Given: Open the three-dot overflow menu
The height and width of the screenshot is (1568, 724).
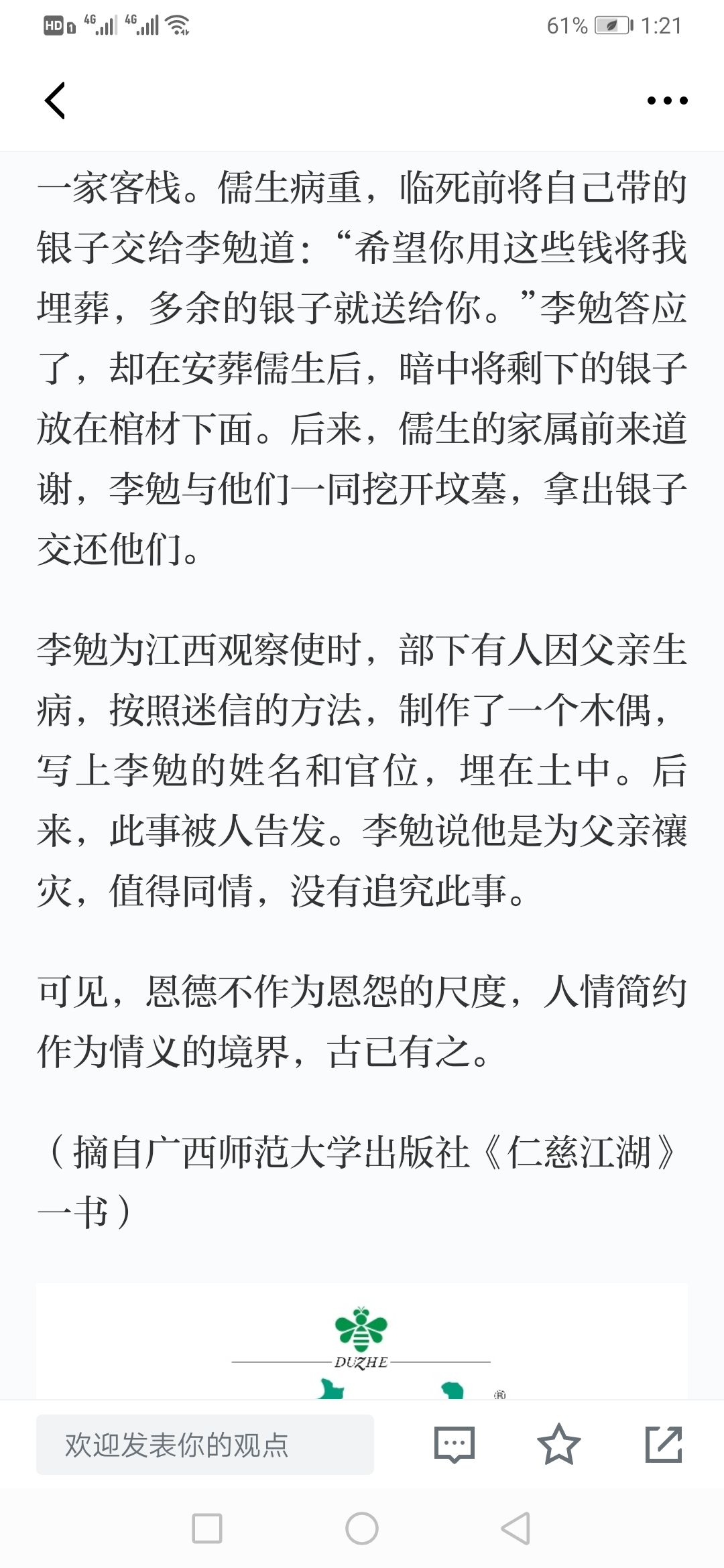Looking at the screenshot, I should (x=667, y=101).
